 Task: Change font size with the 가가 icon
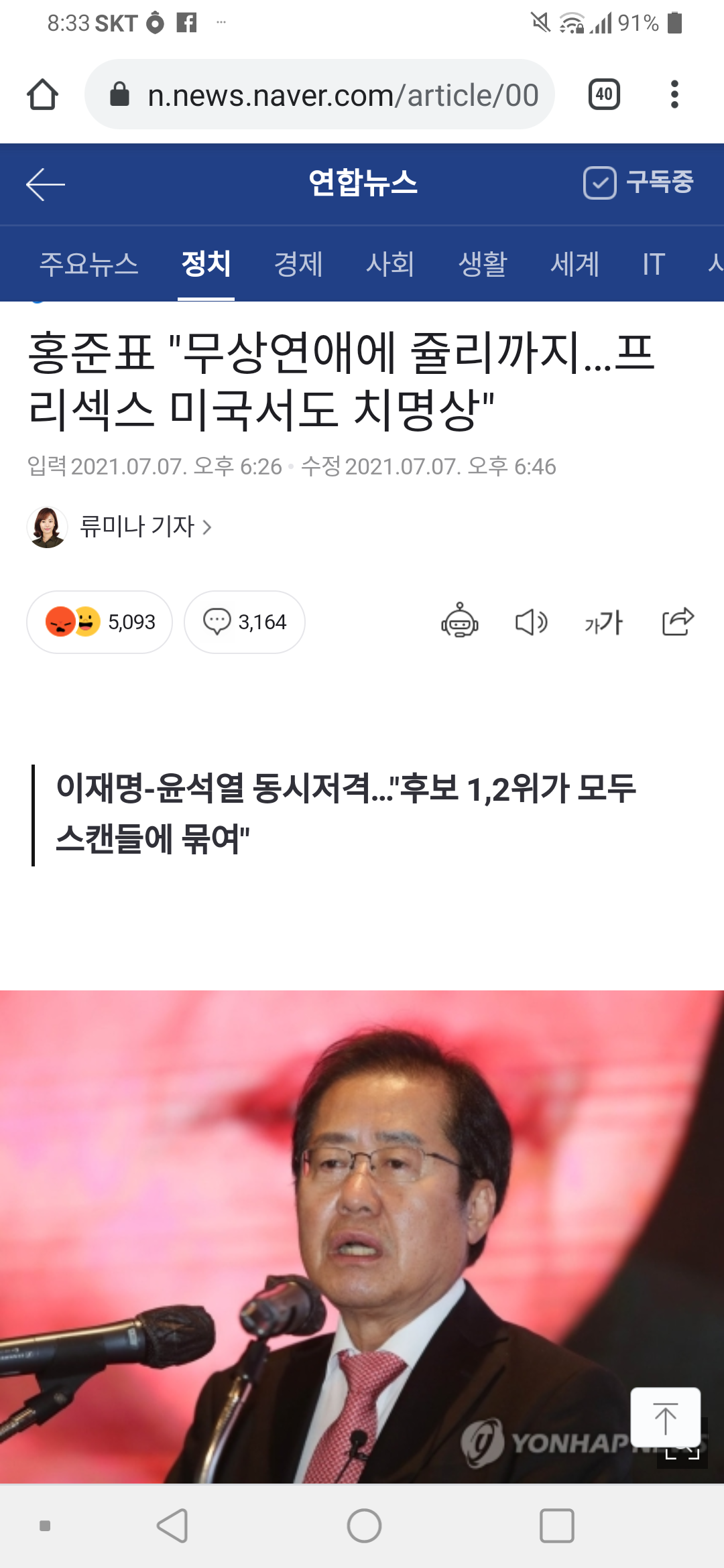pyautogui.click(x=603, y=623)
